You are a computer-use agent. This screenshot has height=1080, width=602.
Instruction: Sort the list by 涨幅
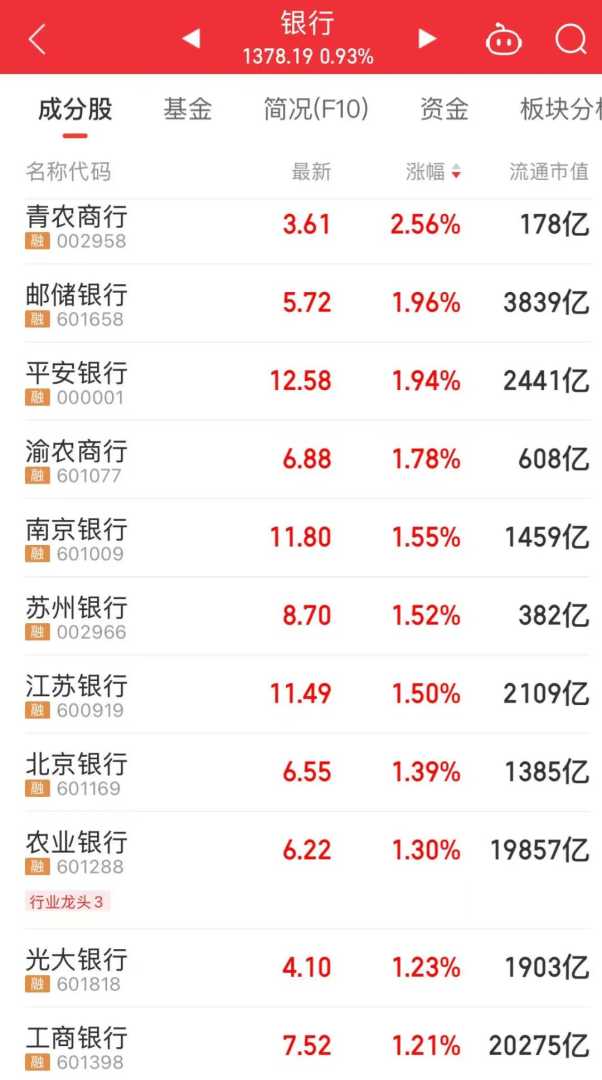pos(433,172)
